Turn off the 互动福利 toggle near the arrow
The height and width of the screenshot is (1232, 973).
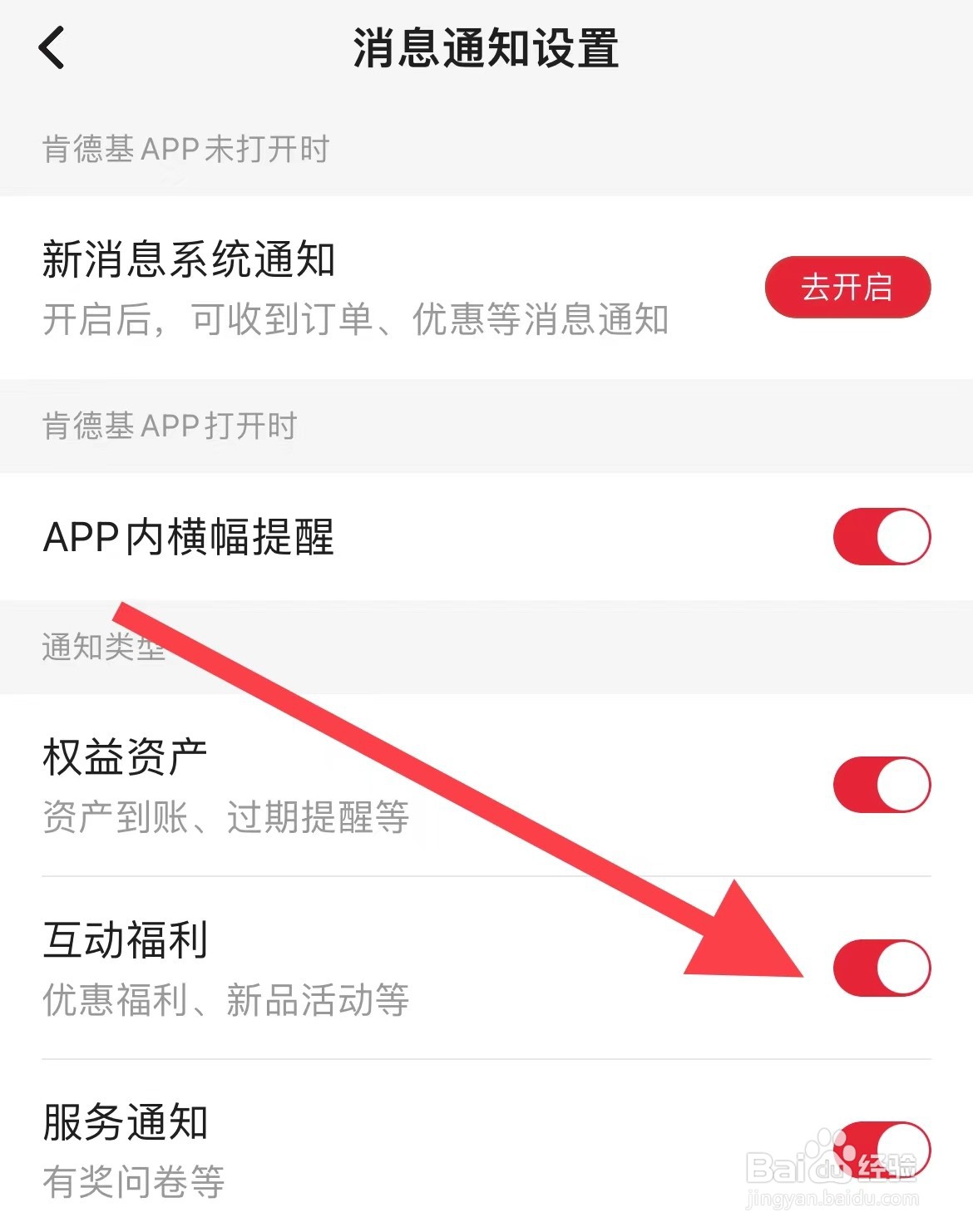(x=884, y=967)
